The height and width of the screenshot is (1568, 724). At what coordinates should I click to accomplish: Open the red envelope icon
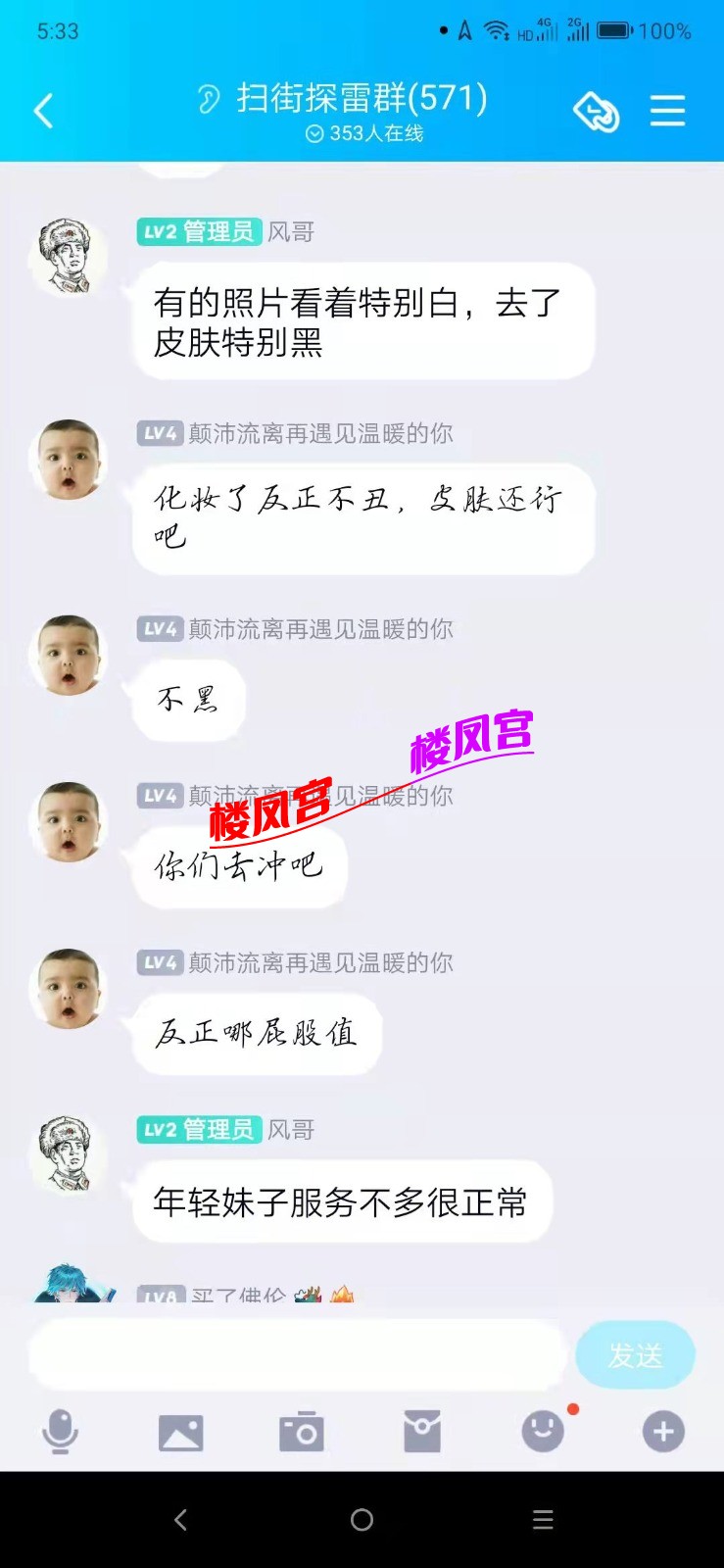[422, 1432]
